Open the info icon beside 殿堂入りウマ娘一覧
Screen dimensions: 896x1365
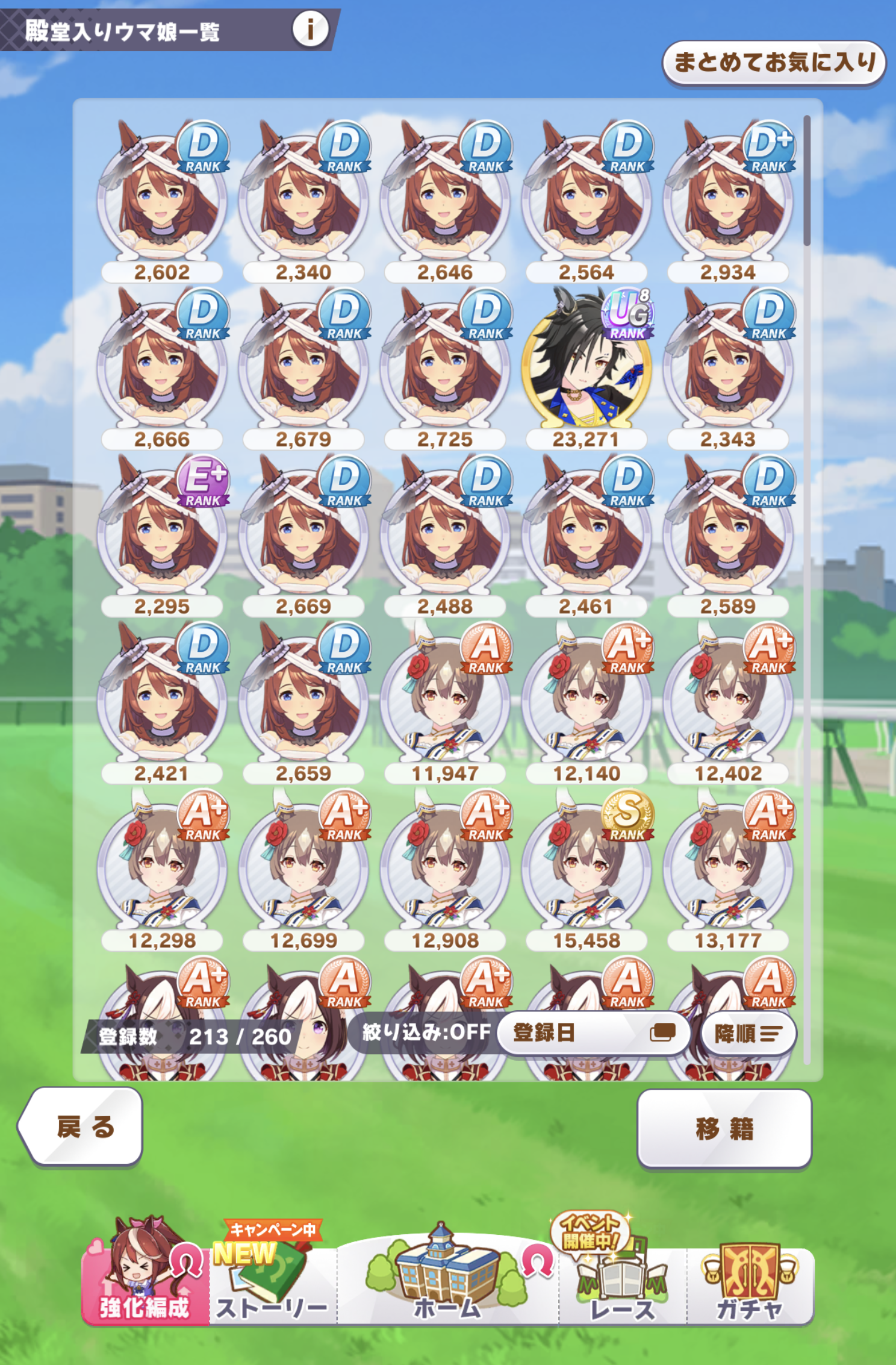point(311,28)
